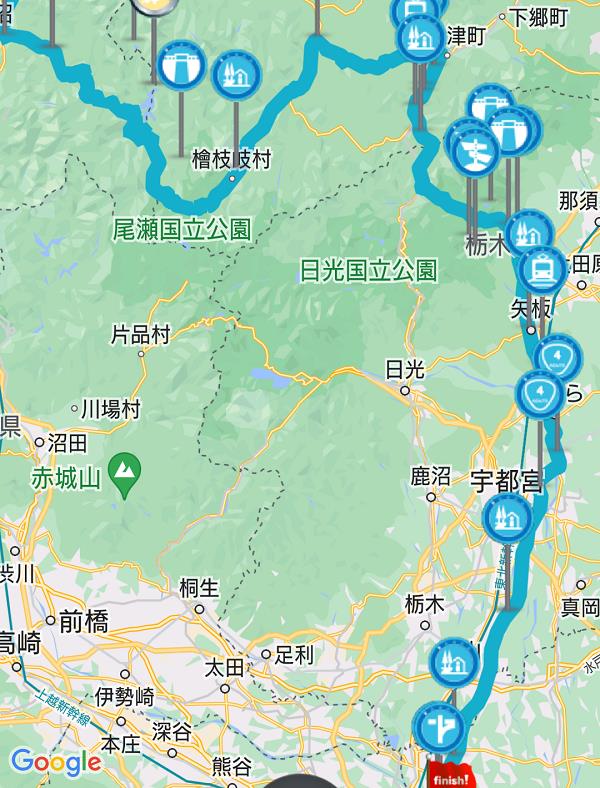
Task: Select the gate marker left of 檜枝岐村 tree marker
Action: click(x=182, y=65)
